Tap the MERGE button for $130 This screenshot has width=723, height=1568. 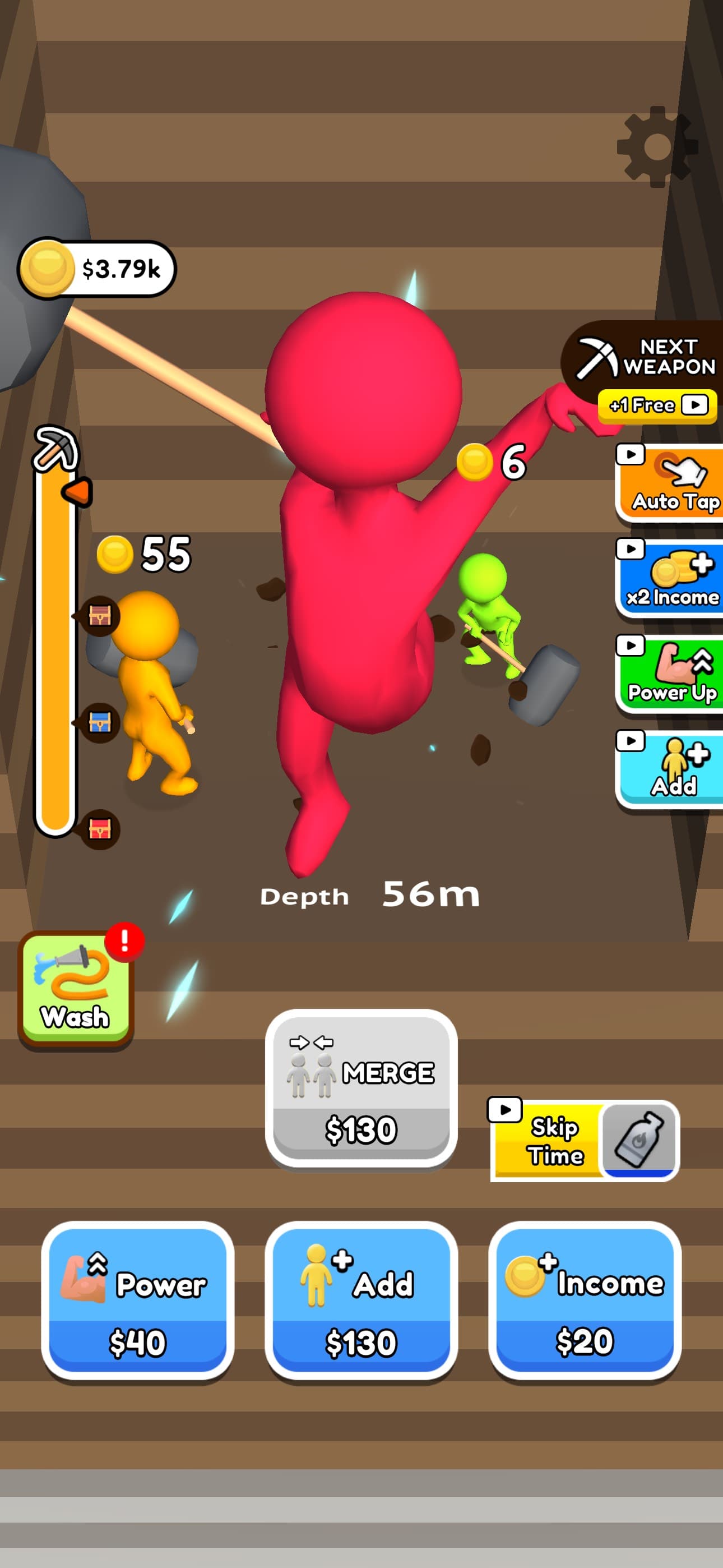(x=361, y=1089)
